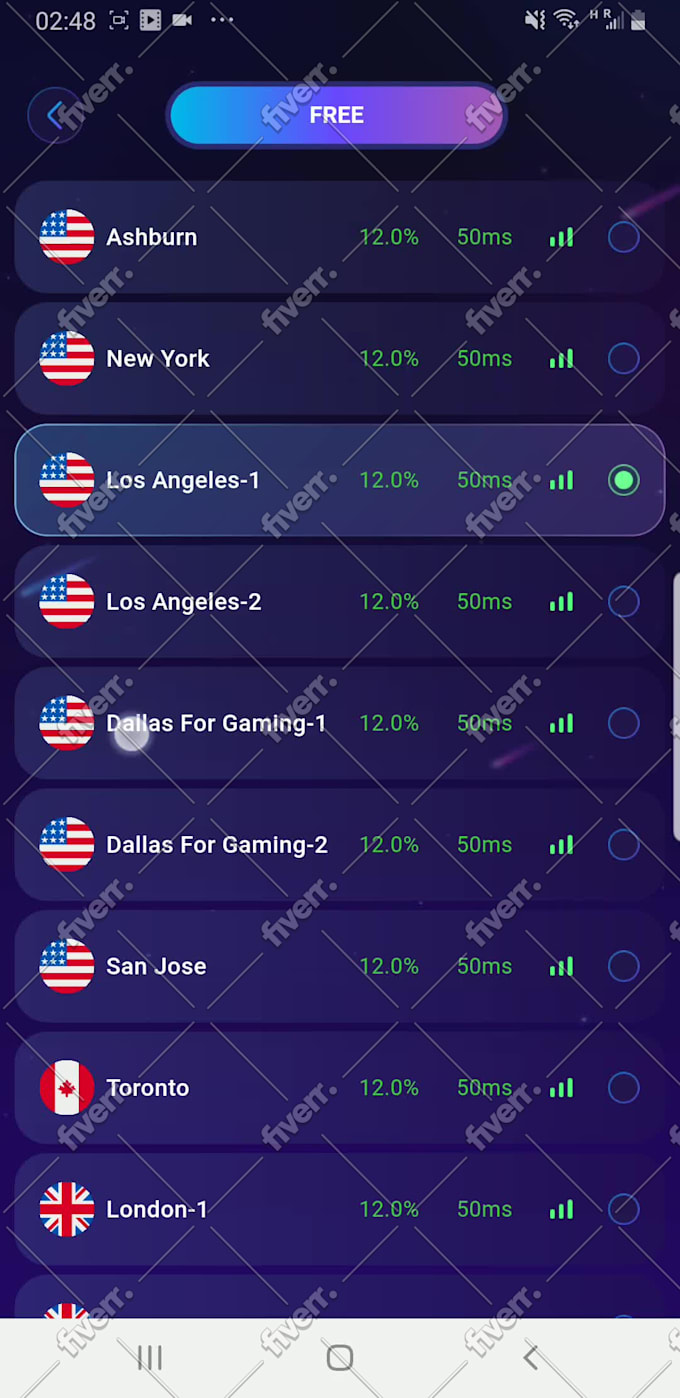Select the London-1 server

tap(340, 1209)
